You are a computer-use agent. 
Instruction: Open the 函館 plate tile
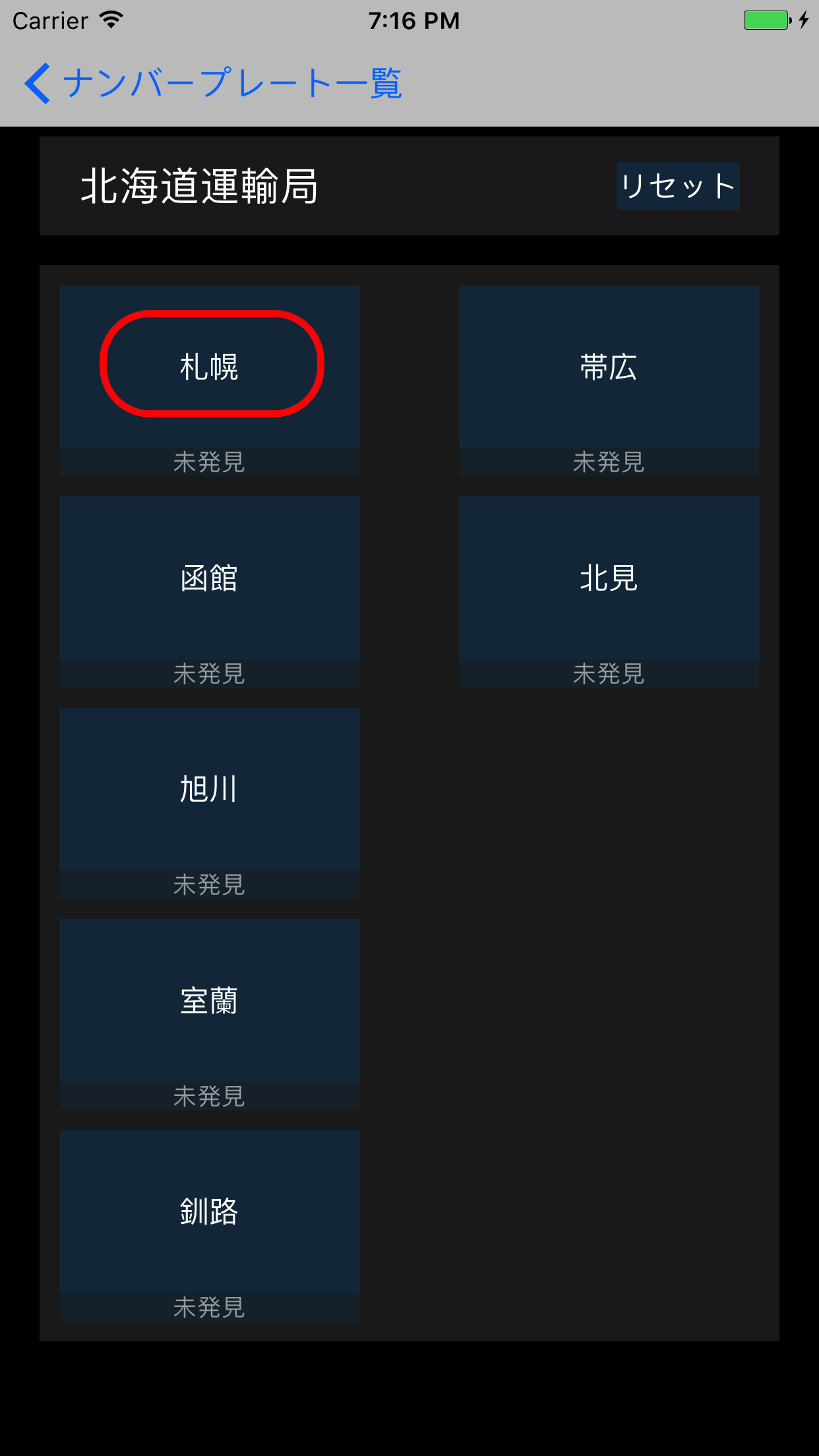[x=210, y=578]
